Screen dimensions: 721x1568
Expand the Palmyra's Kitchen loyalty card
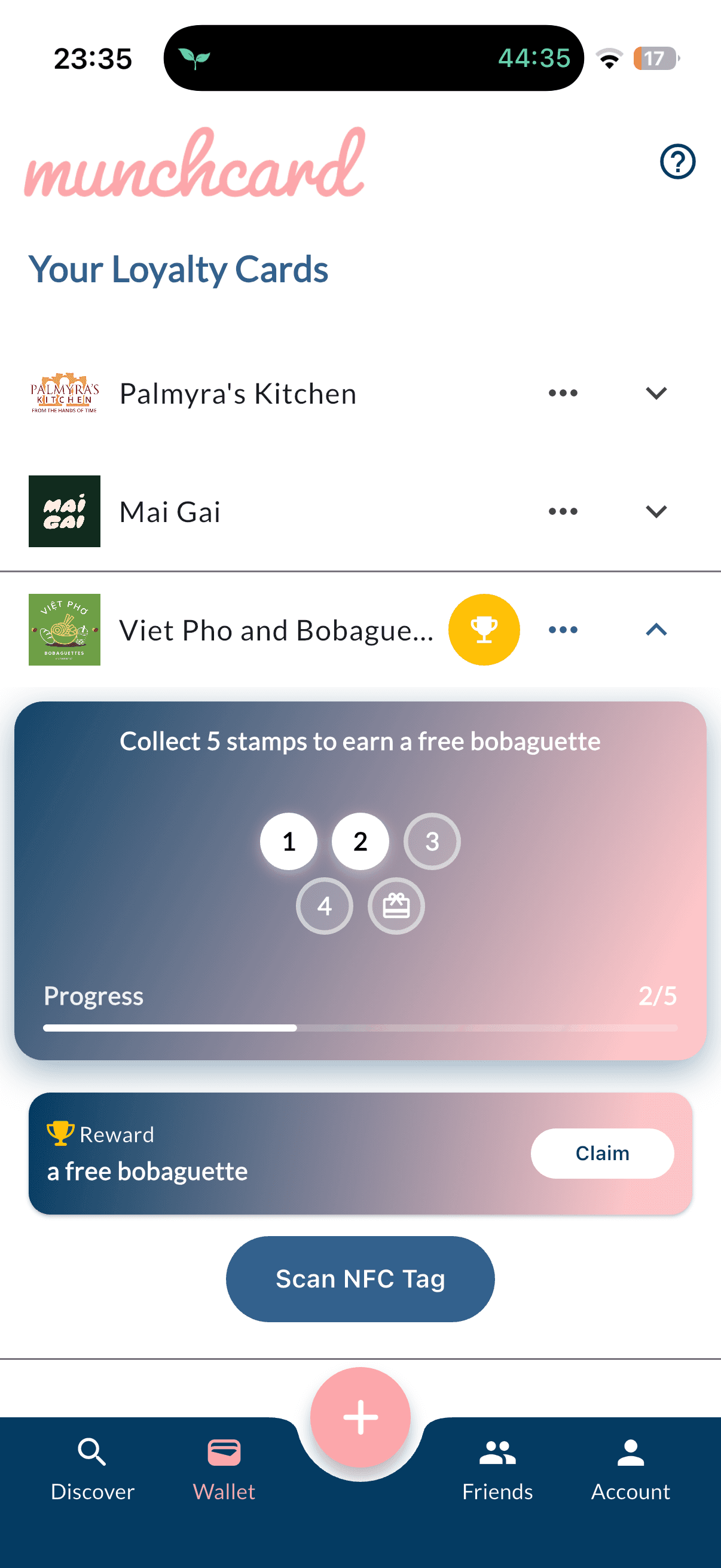click(656, 393)
